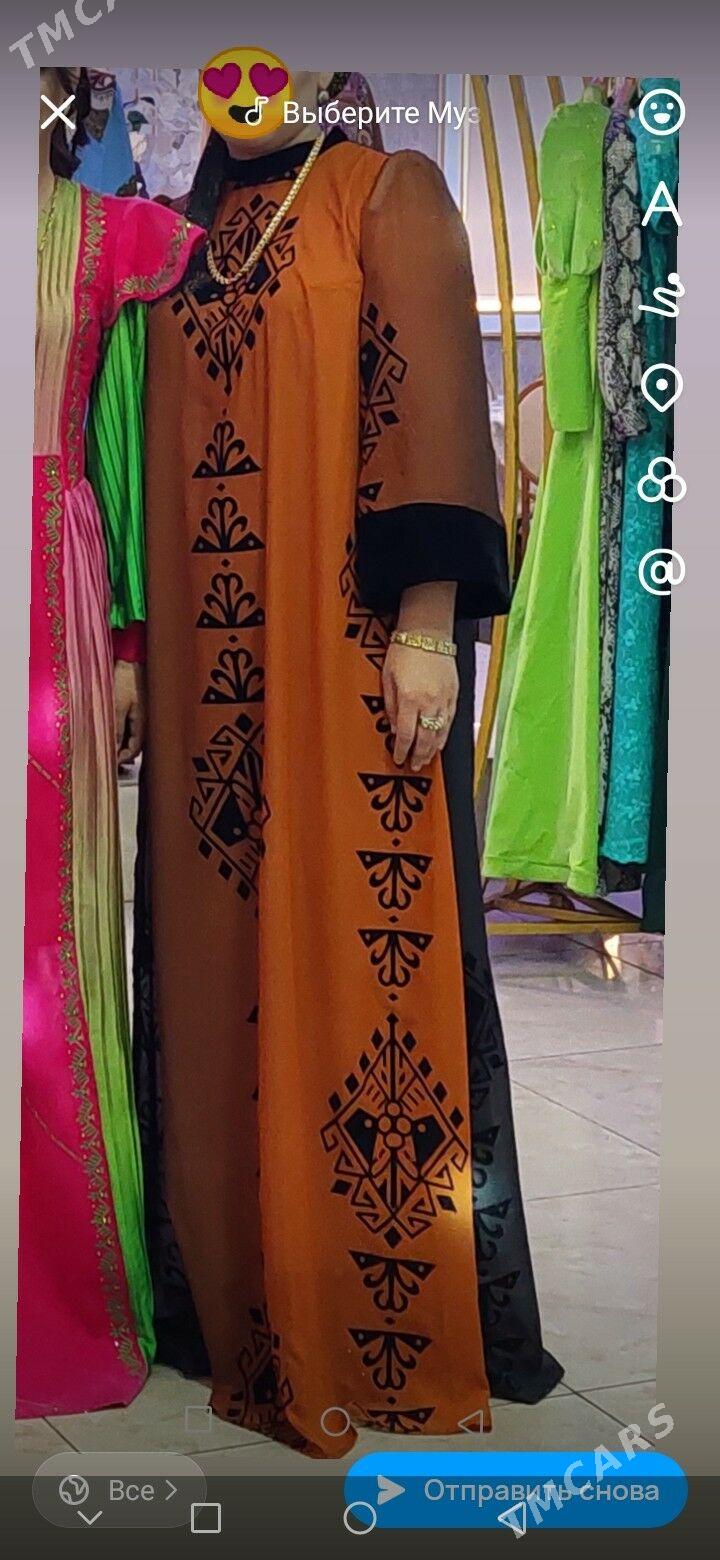
Task: Open recent apps
Action: (205, 1518)
